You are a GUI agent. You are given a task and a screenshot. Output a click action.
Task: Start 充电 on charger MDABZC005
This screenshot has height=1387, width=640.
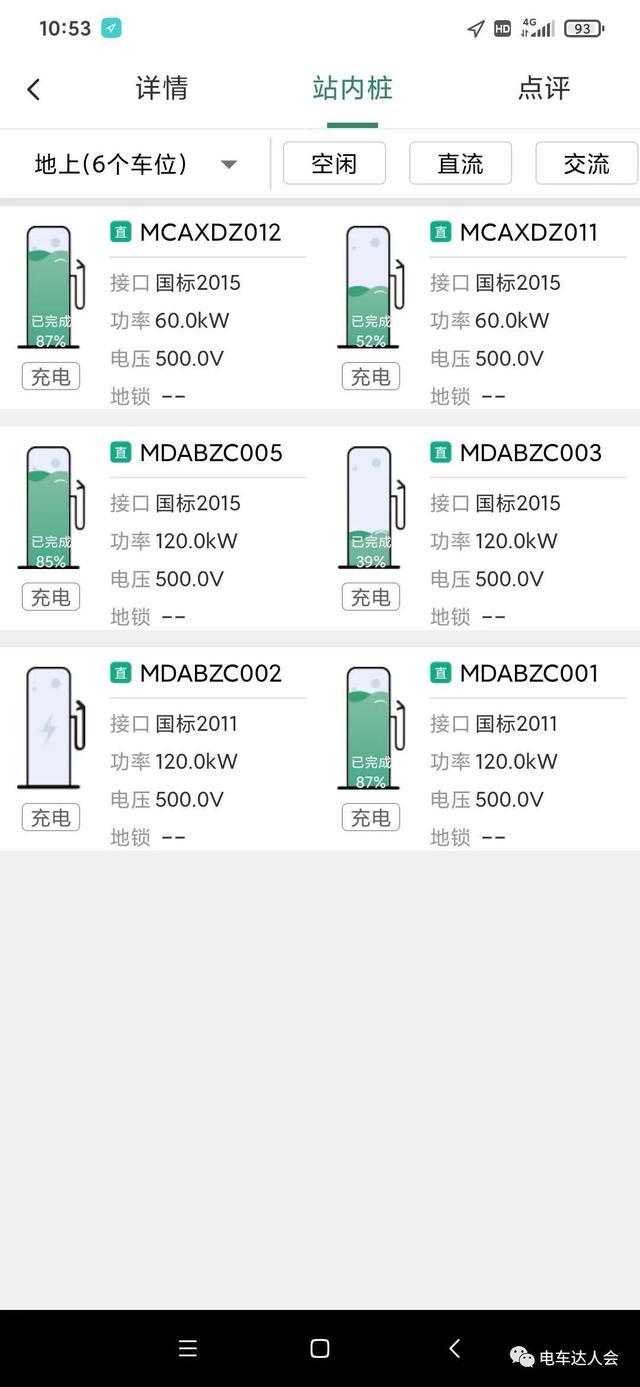(50, 597)
